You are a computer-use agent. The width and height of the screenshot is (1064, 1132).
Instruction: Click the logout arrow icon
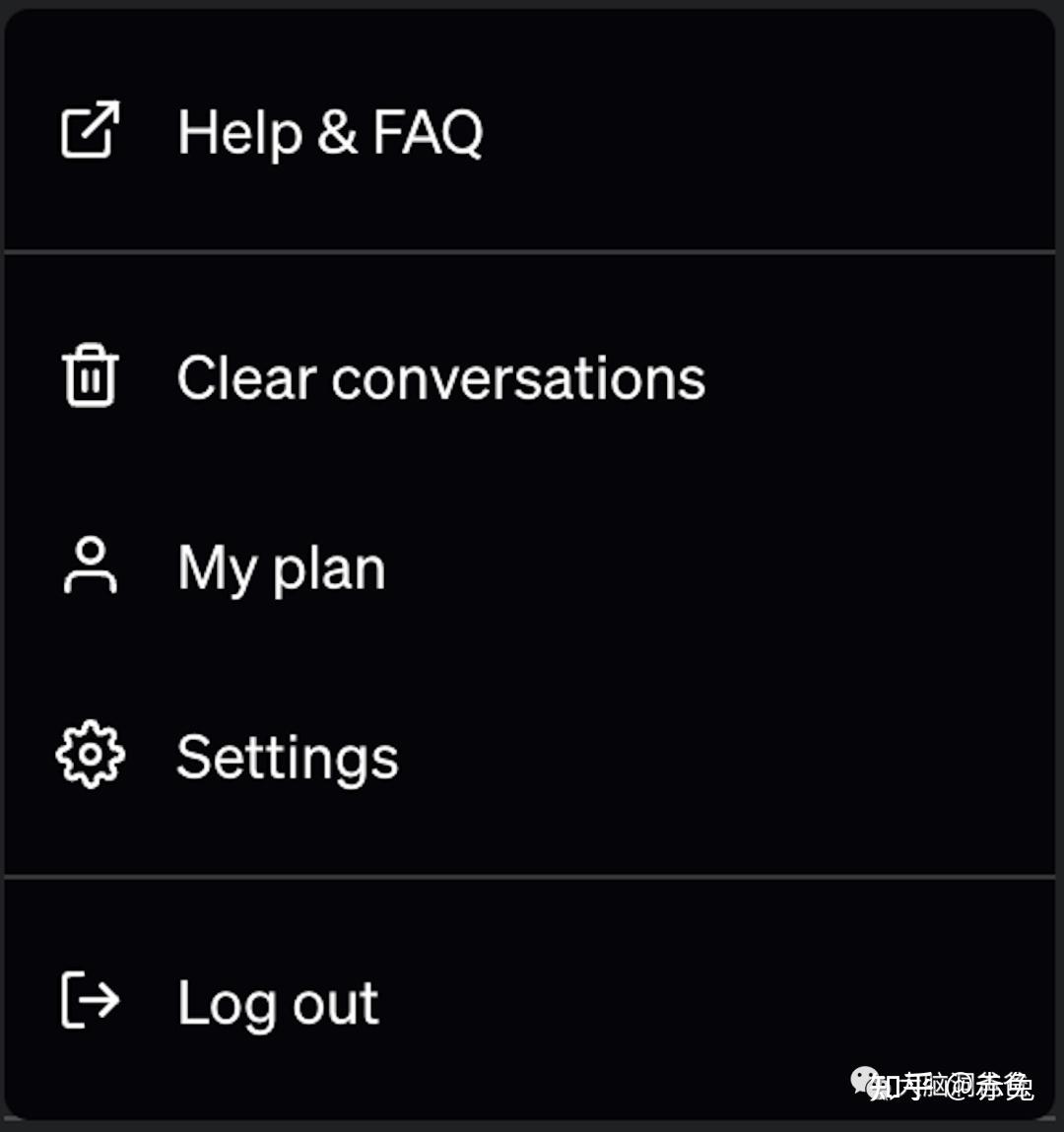pos(90,1000)
